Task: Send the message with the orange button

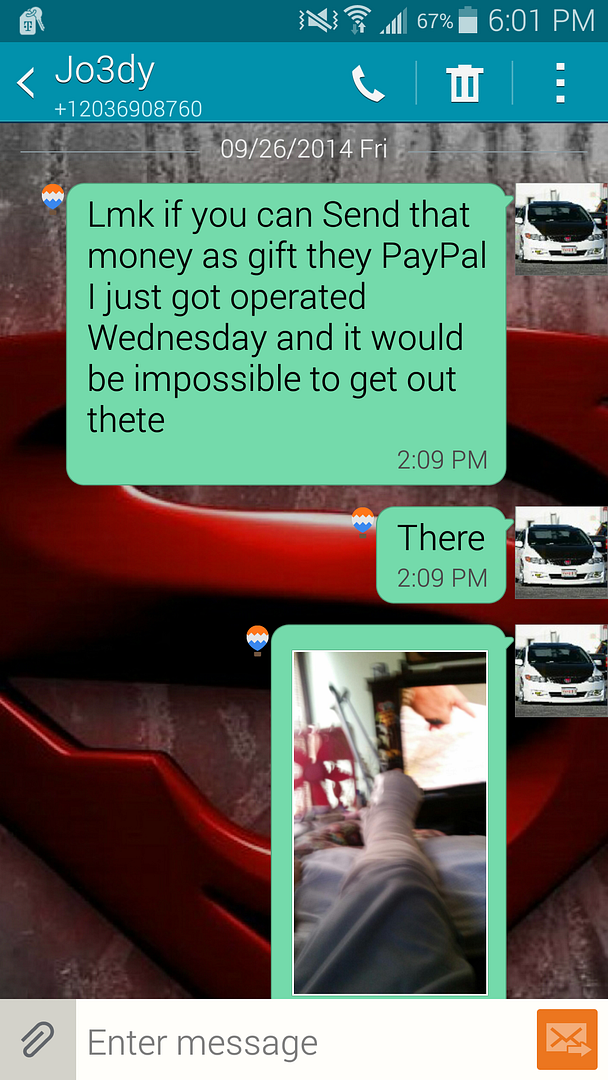Action: 567,1041
